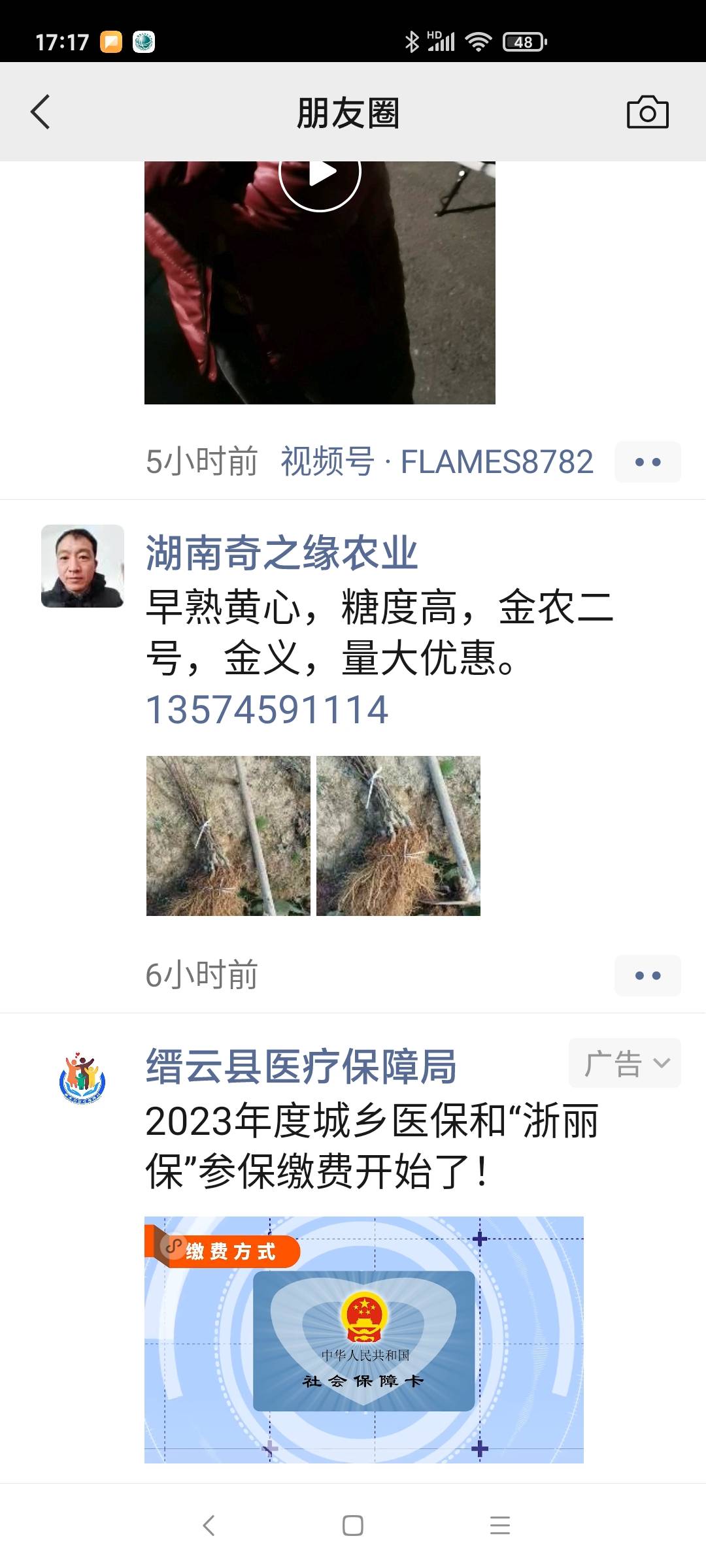This screenshot has width=706, height=1568.
Task: Open the 视频号 FLAMES8782 channel link
Action: [x=437, y=462]
